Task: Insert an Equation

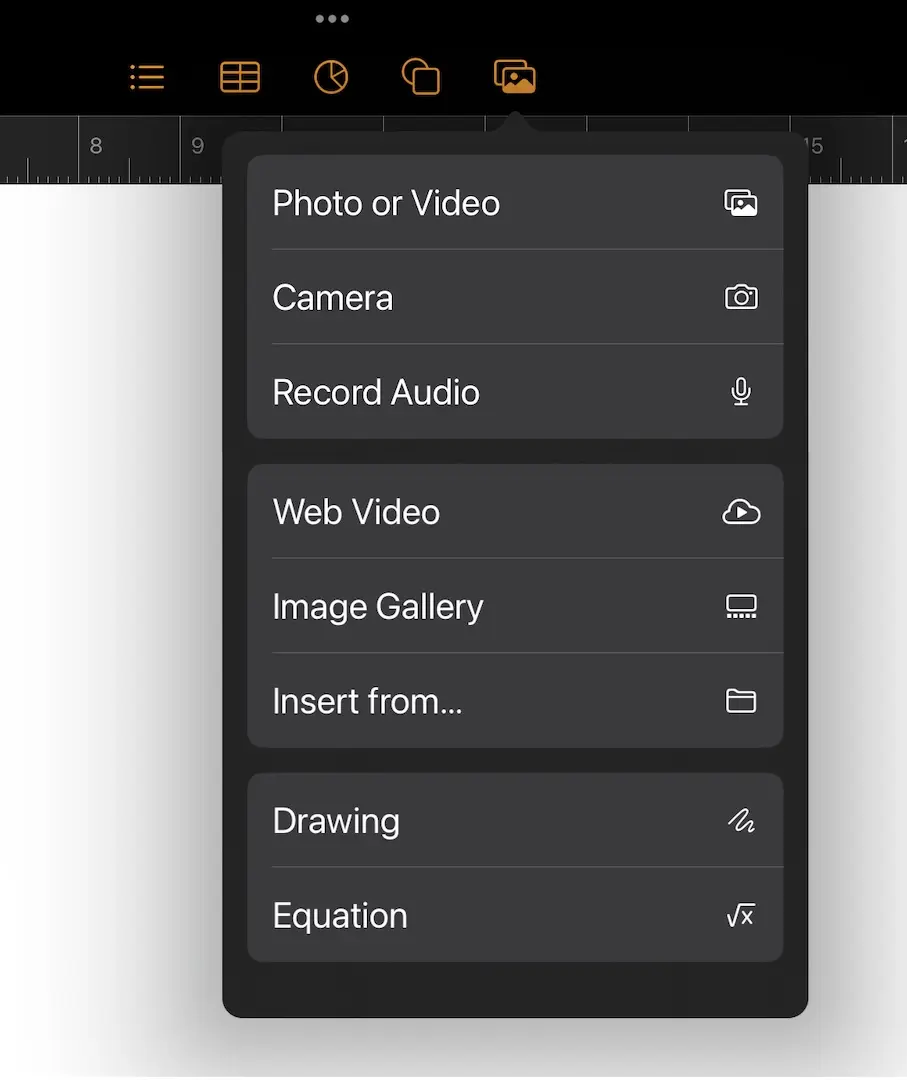Action: (x=514, y=915)
